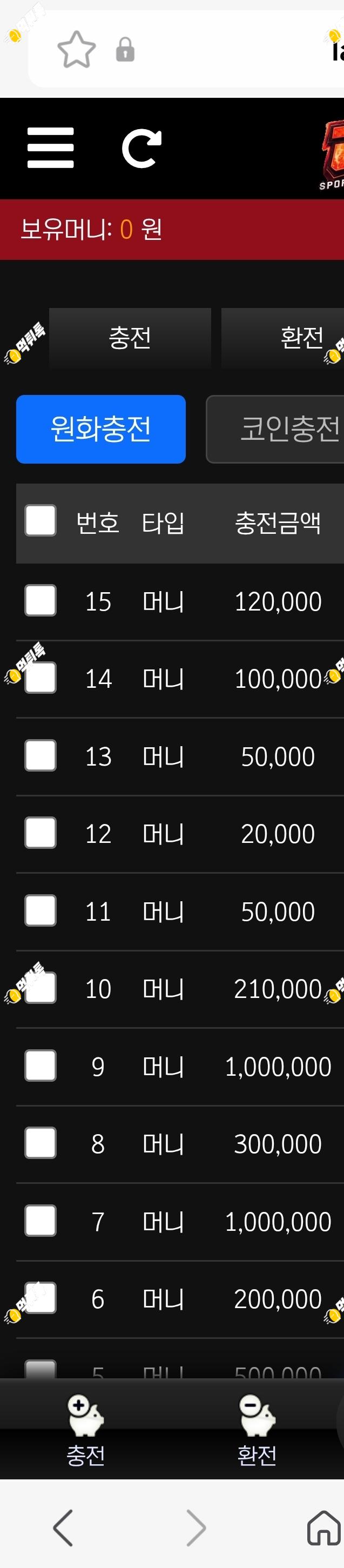Select the 코인충전 option
Viewport: 344px width, 1568px height.
(x=275, y=428)
